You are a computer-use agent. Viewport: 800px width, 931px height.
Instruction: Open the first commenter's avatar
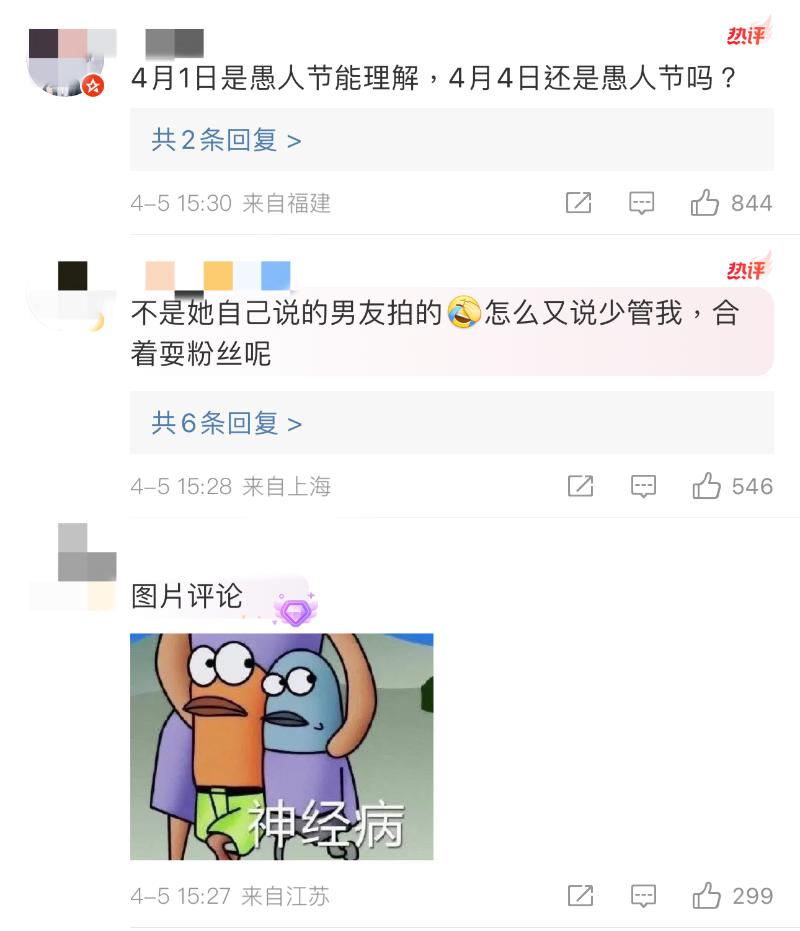[x=65, y=62]
